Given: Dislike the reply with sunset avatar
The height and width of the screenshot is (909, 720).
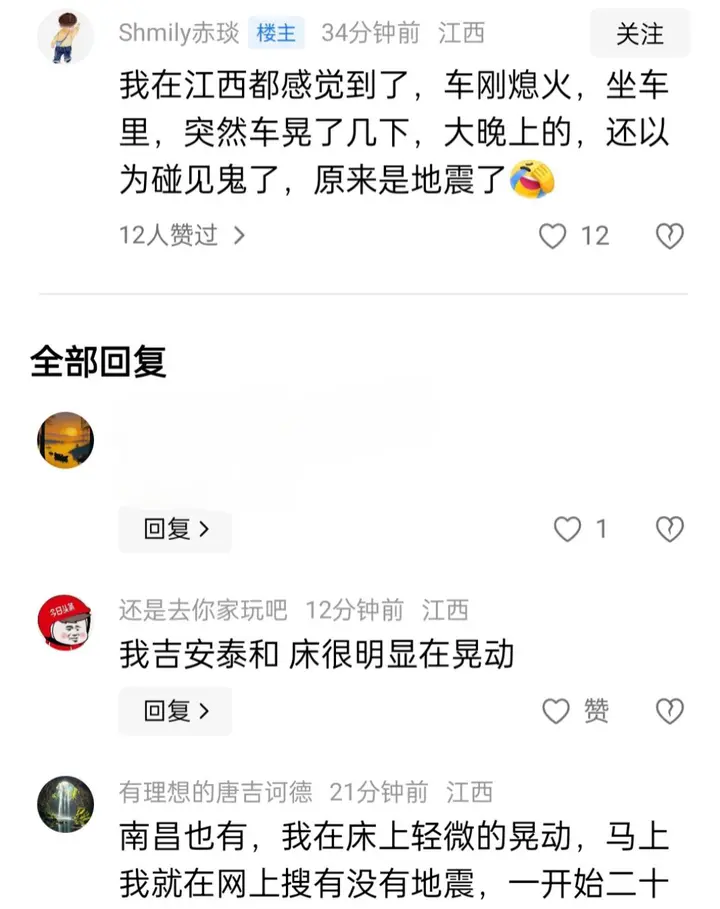Looking at the screenshot, I should pos(669,529).
